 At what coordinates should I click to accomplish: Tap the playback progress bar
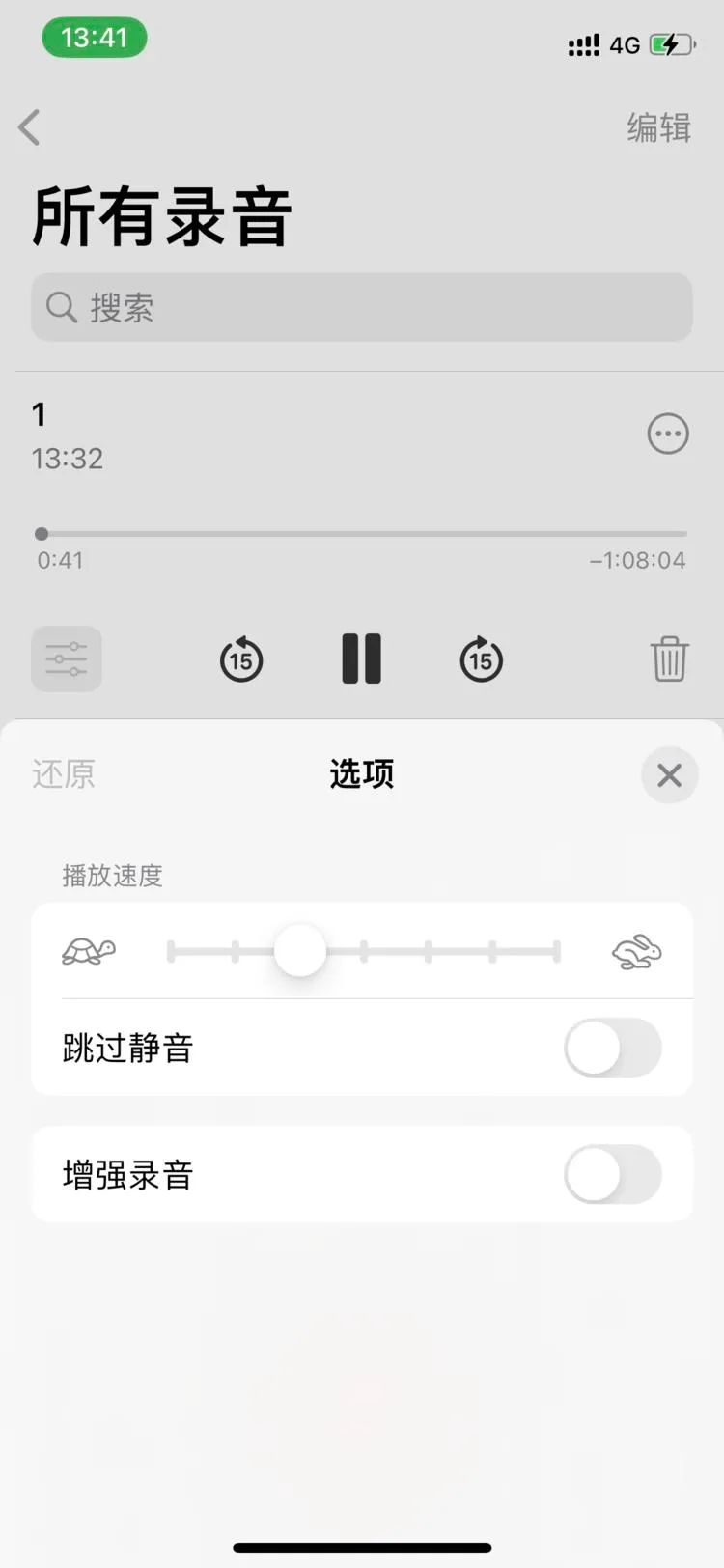362,533
